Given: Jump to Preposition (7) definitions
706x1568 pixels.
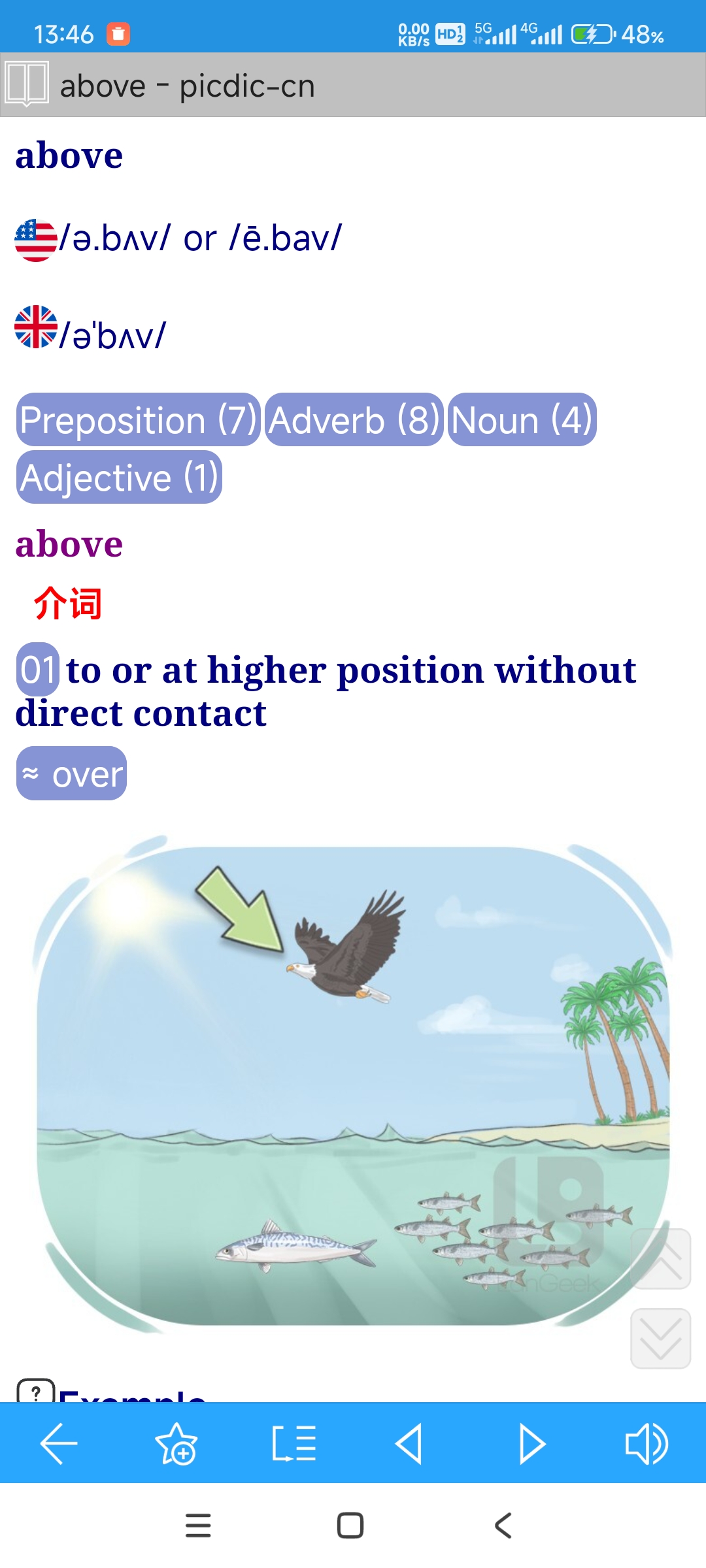Looking at the screenshot, I should tap(139, 419).
